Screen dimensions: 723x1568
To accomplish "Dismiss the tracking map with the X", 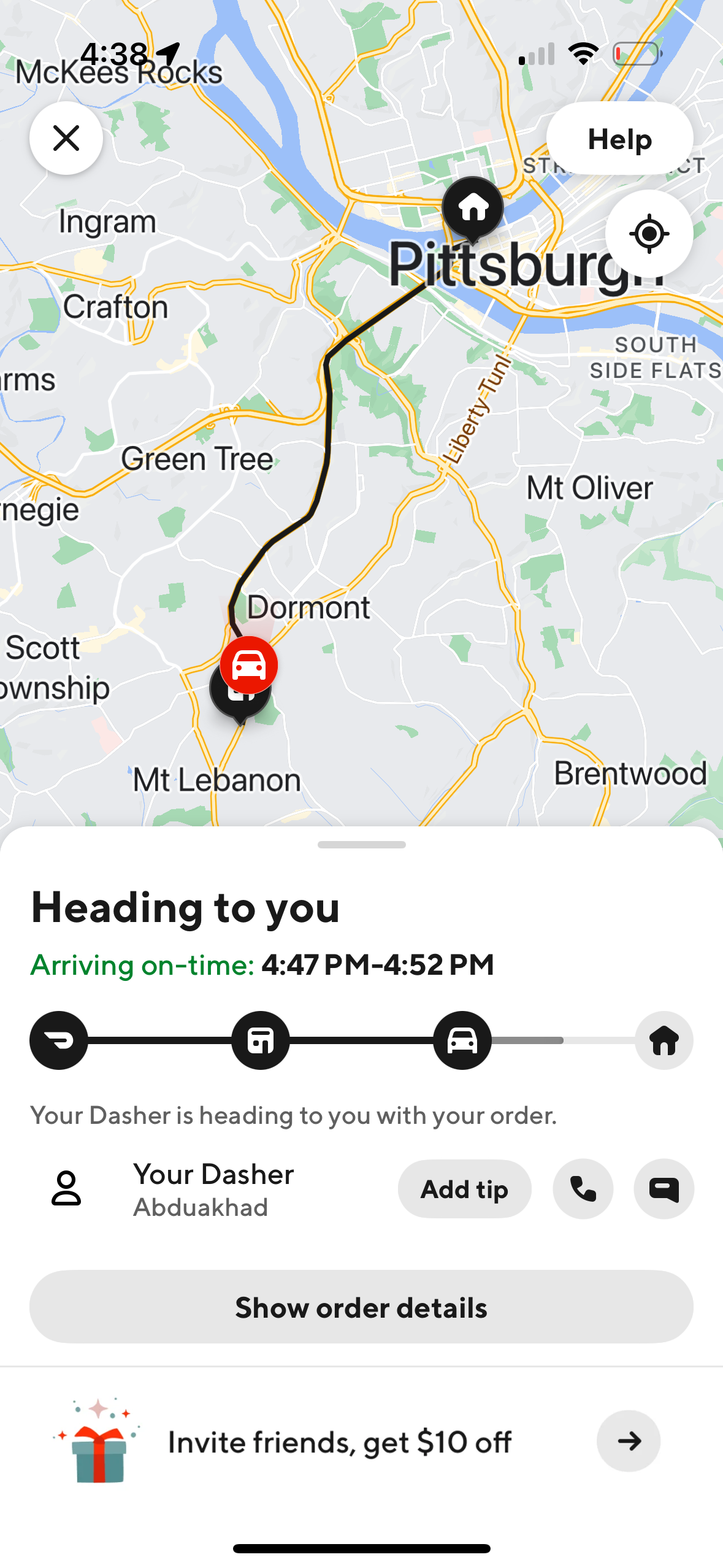I will click(x=66, y=139).
